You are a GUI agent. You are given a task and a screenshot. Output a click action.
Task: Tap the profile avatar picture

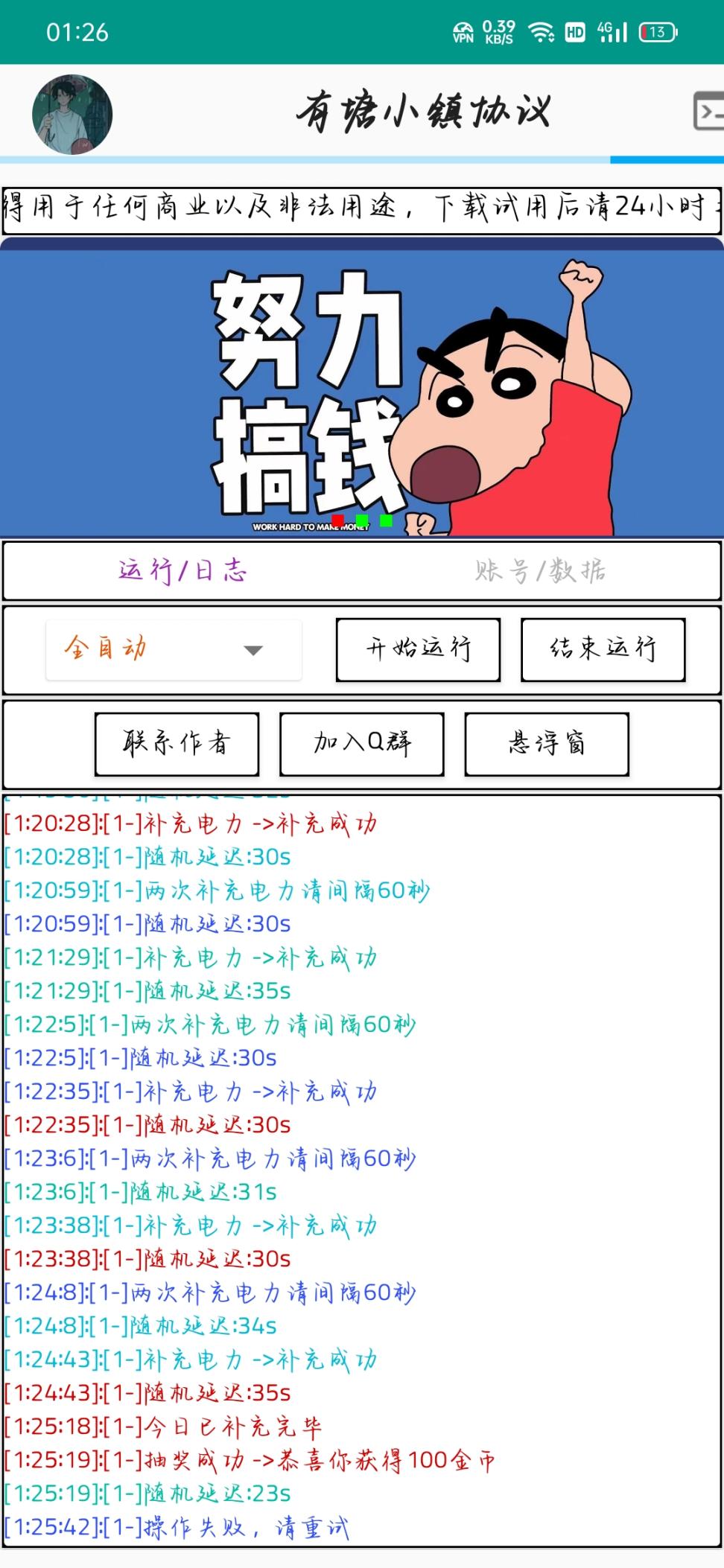tap(72, 115)
